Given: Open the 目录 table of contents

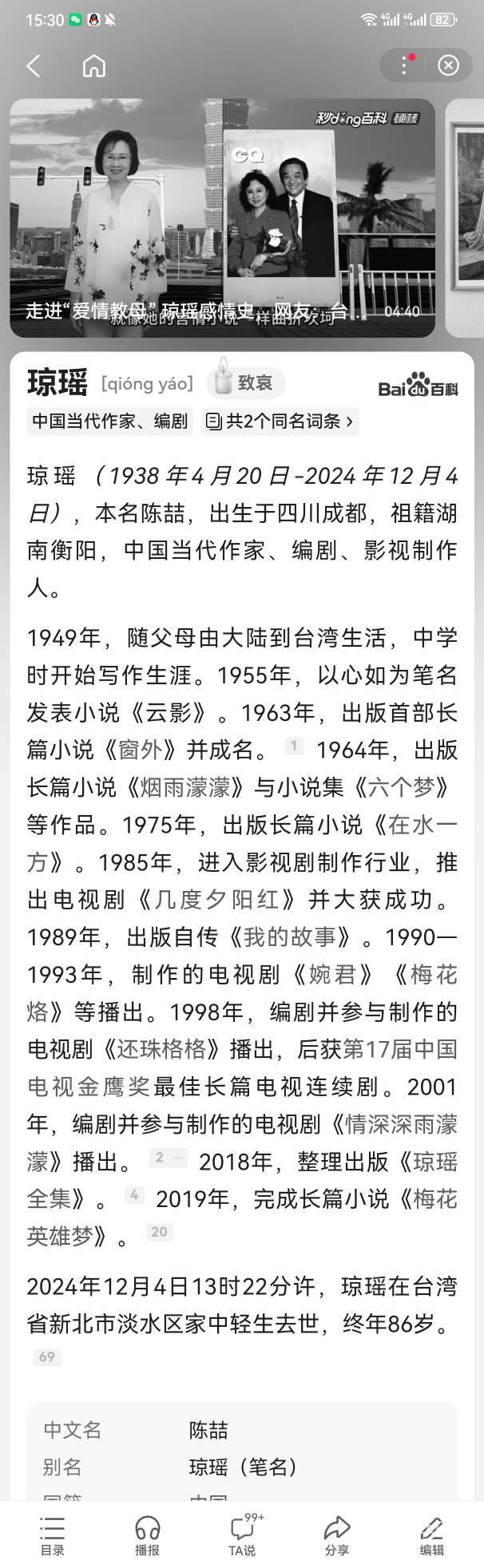Looking at the screenshot, I should (x=53, y=1534).
